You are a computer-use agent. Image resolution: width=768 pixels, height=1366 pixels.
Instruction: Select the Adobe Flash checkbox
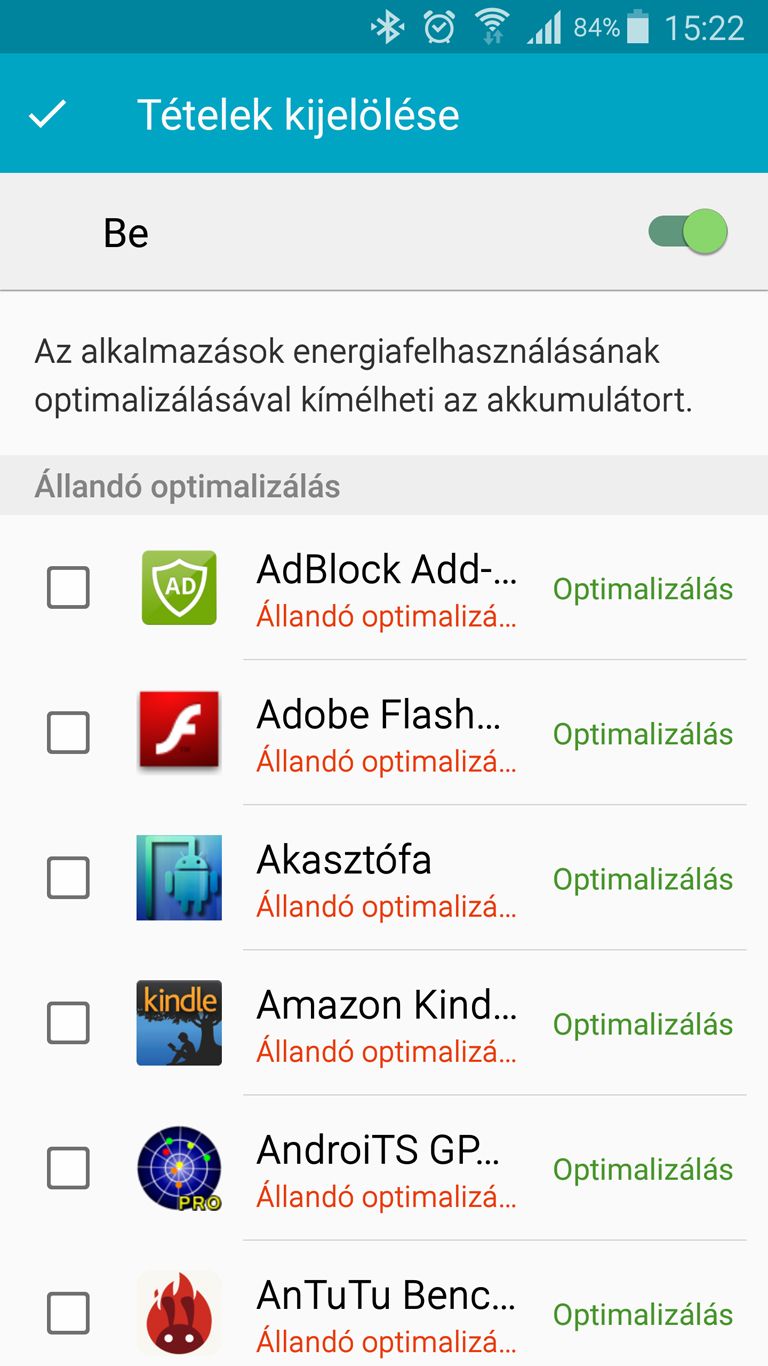68,733
